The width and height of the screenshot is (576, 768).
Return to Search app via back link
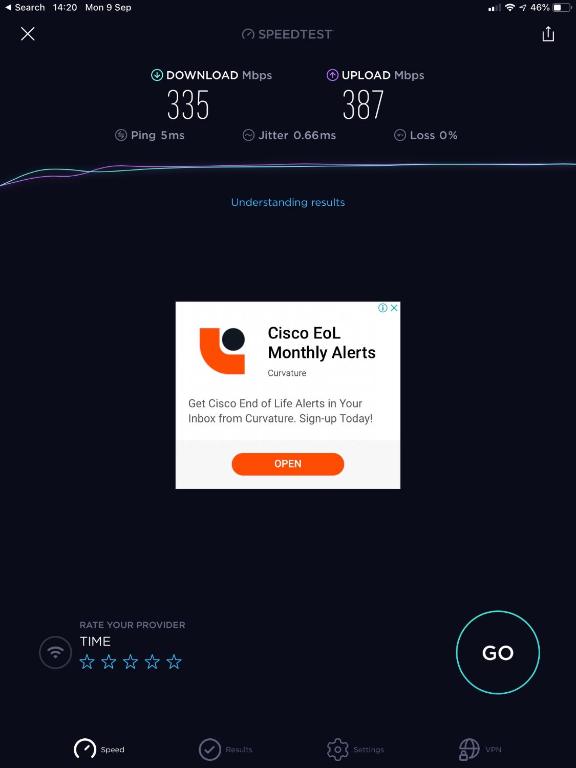click(x=24, y=8)
